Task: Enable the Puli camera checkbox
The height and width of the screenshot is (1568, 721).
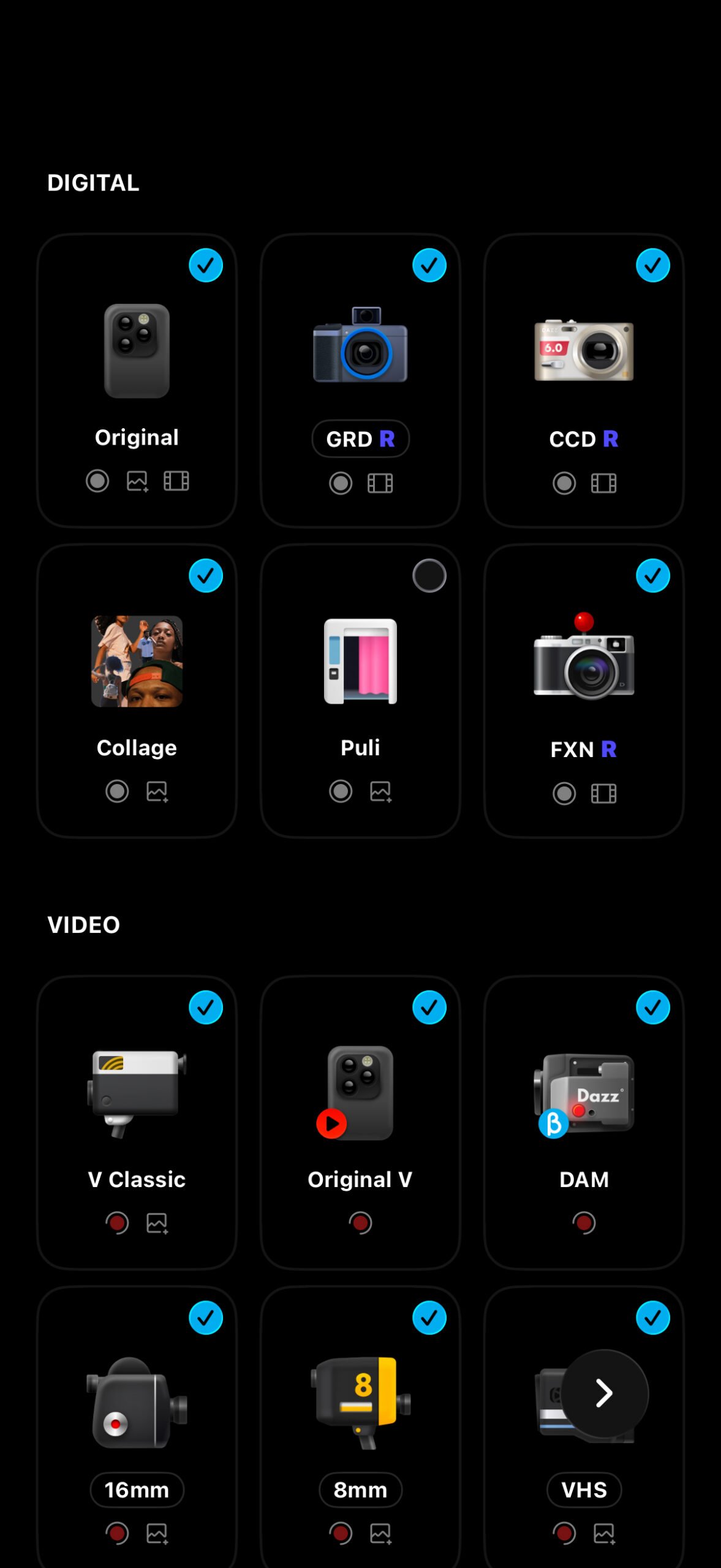Action: (429, 576)
